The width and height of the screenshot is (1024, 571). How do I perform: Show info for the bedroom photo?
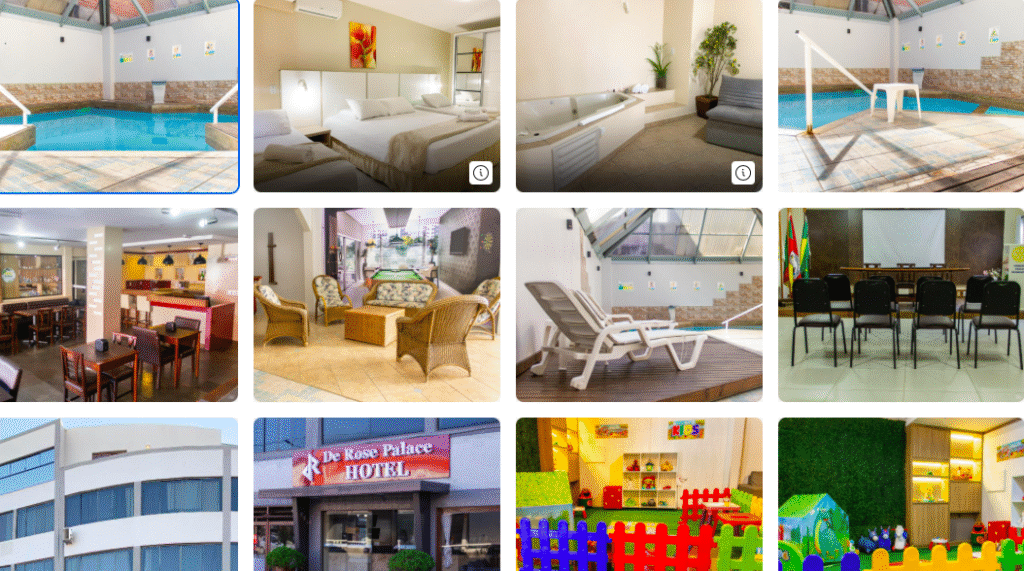481,173
